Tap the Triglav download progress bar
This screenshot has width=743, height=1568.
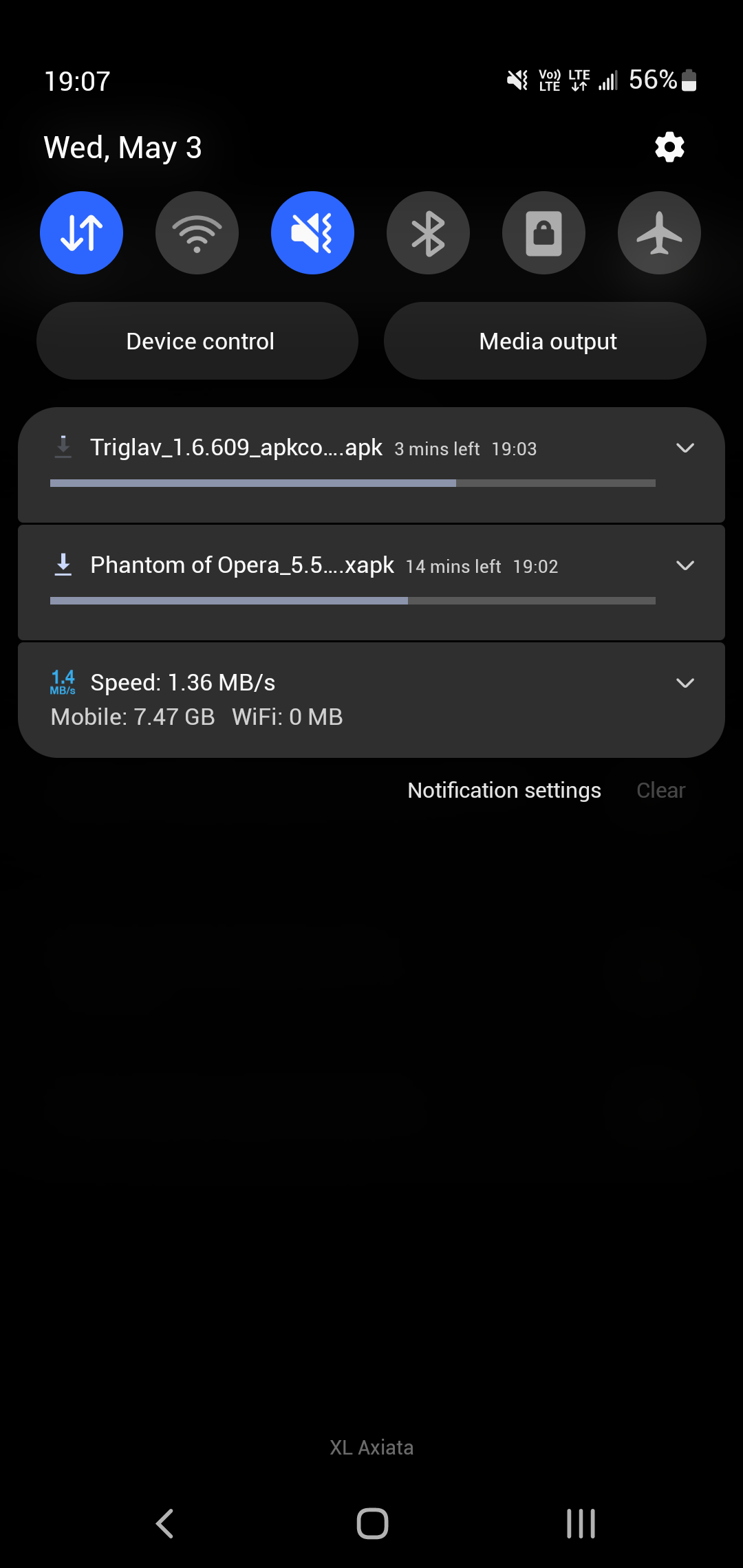pos(352,483)
